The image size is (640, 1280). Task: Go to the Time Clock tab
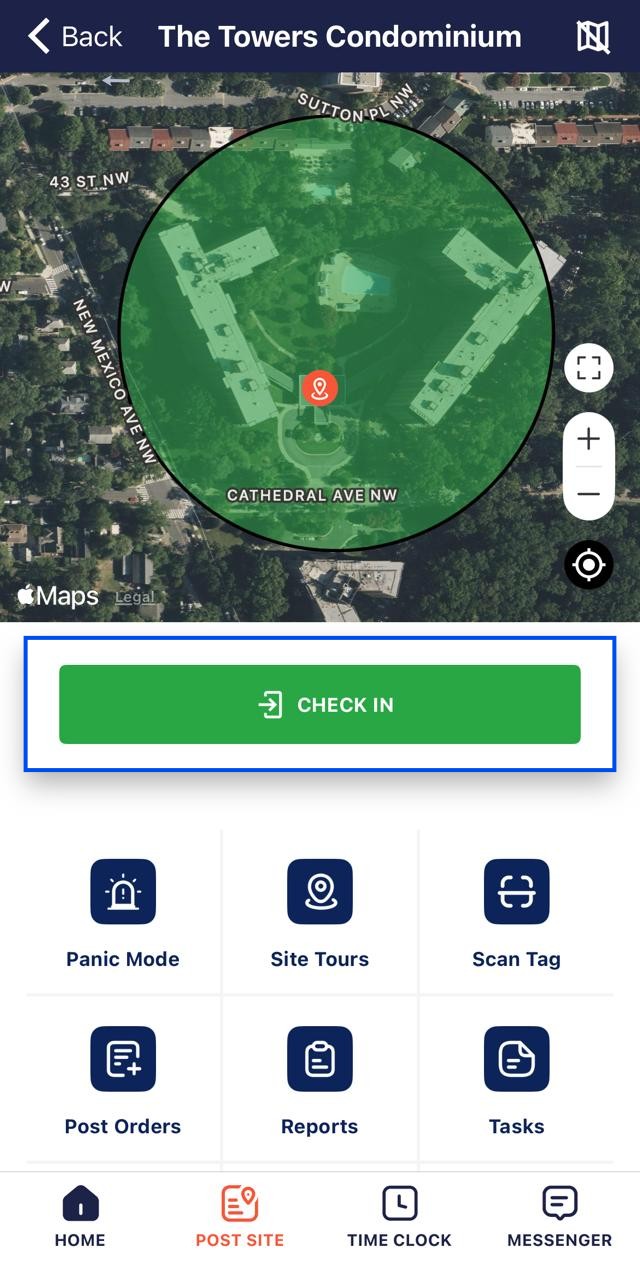point(400,1217)
